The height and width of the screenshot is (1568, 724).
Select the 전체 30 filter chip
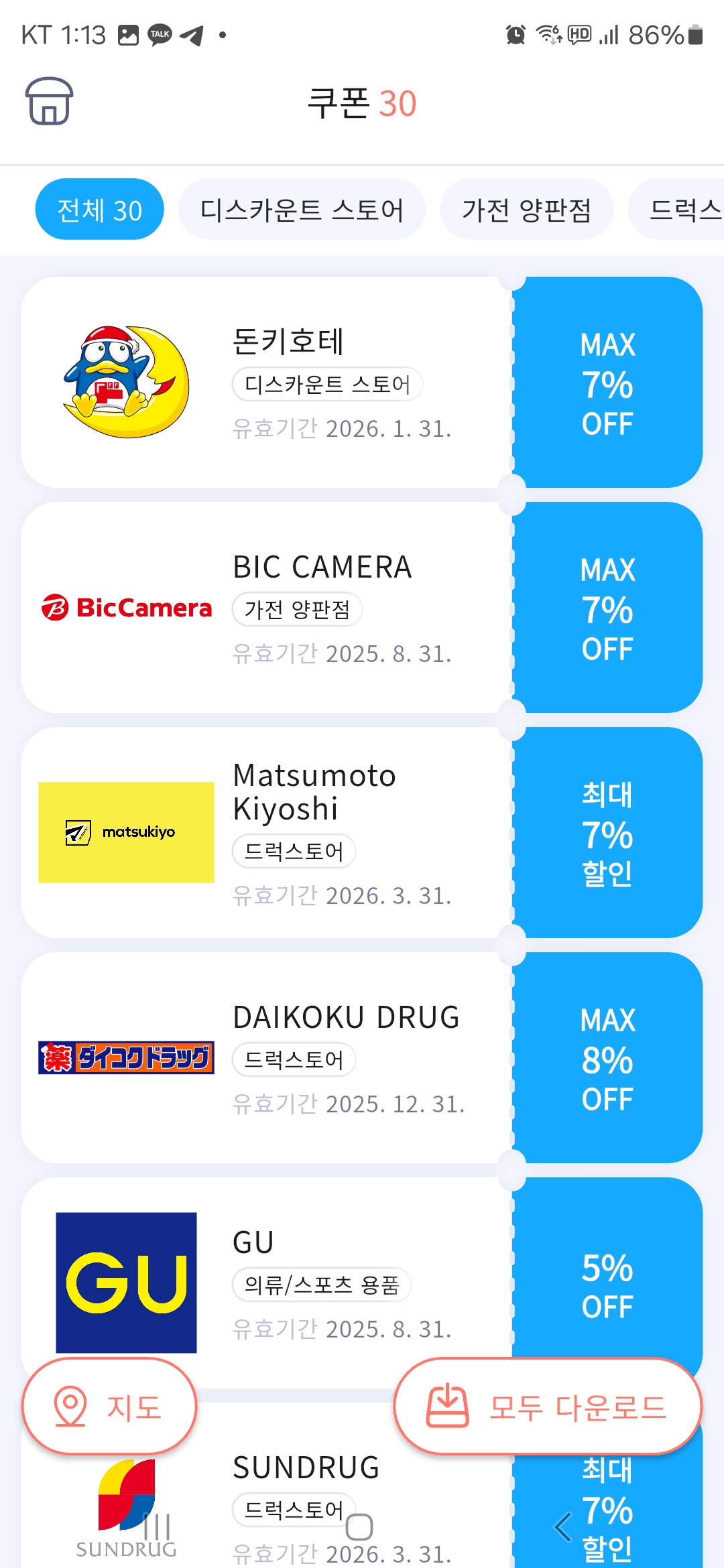(x=99, y=210)
